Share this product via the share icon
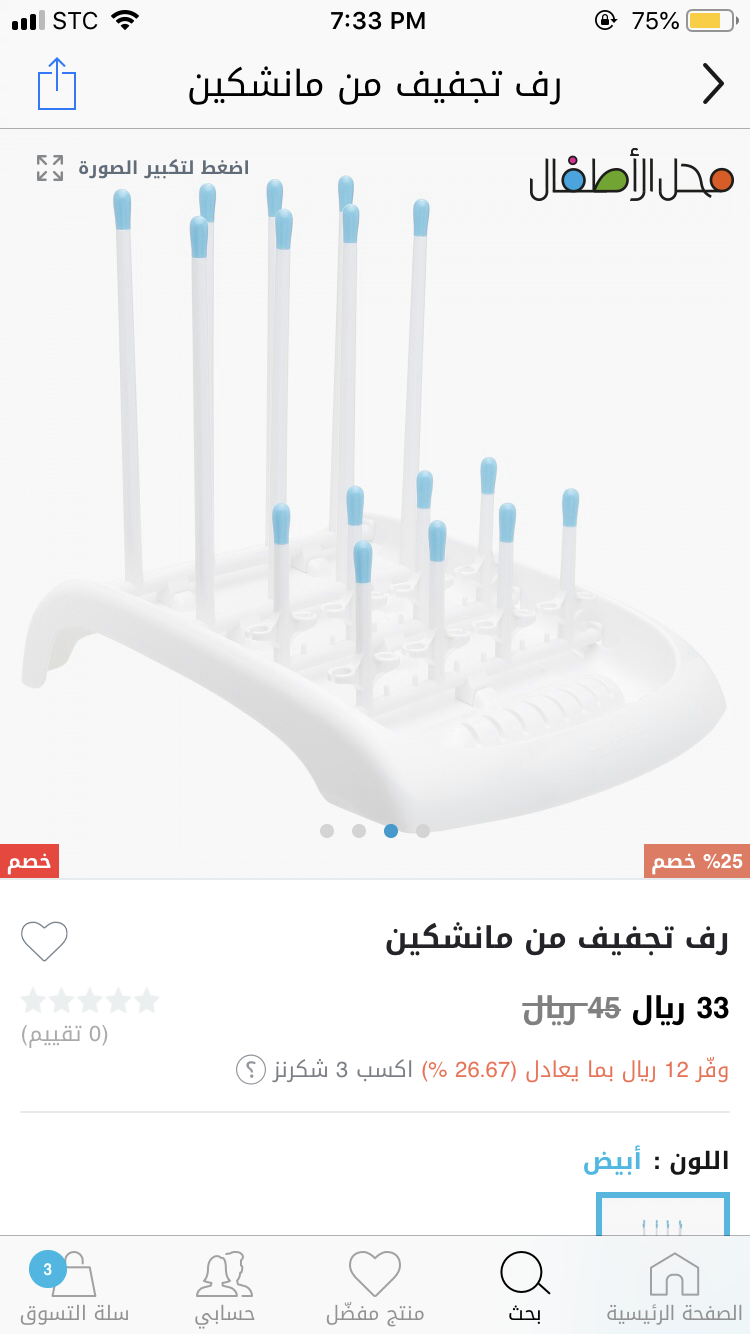This screenshot has width=750, height=1334. click(57, 85)
